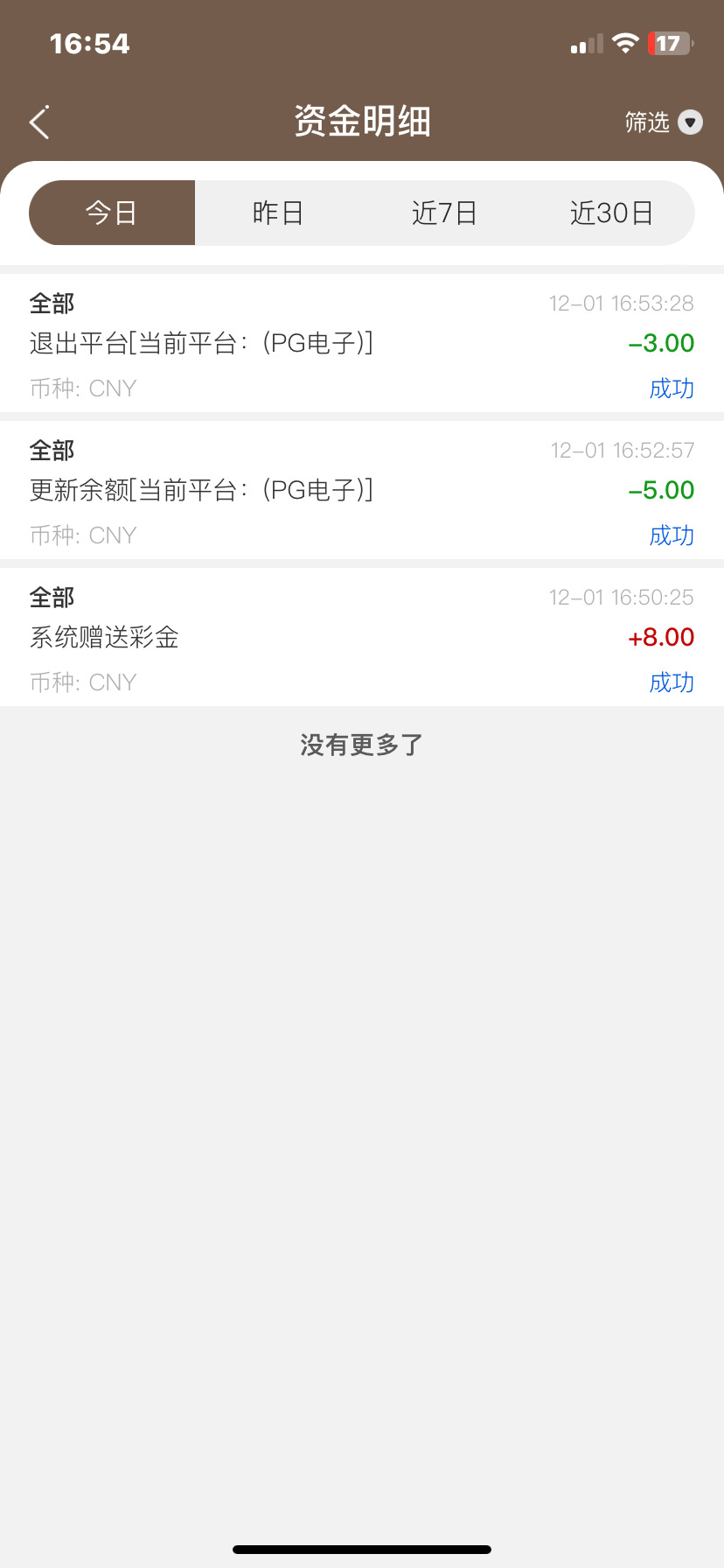Open the 更新余额 -5.00 record

click(x=362, y=490)
